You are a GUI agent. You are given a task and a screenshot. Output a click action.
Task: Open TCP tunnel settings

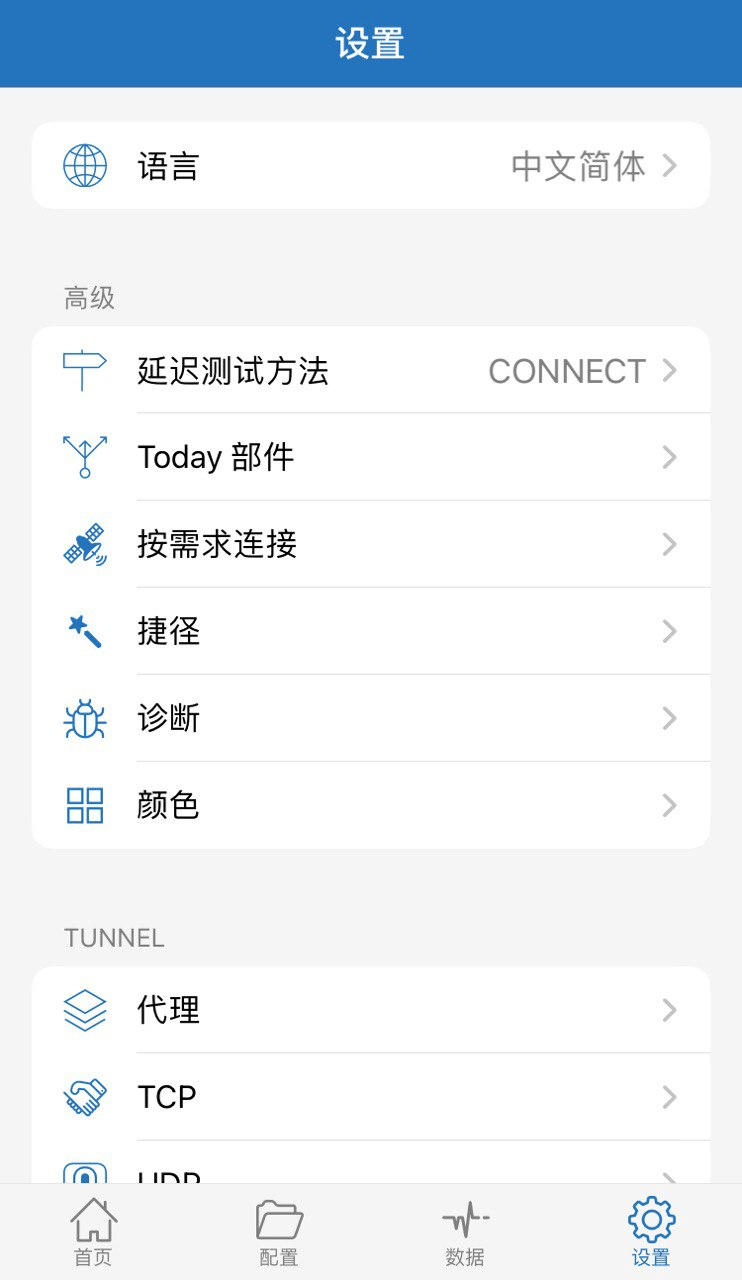tap(370, 1098)
